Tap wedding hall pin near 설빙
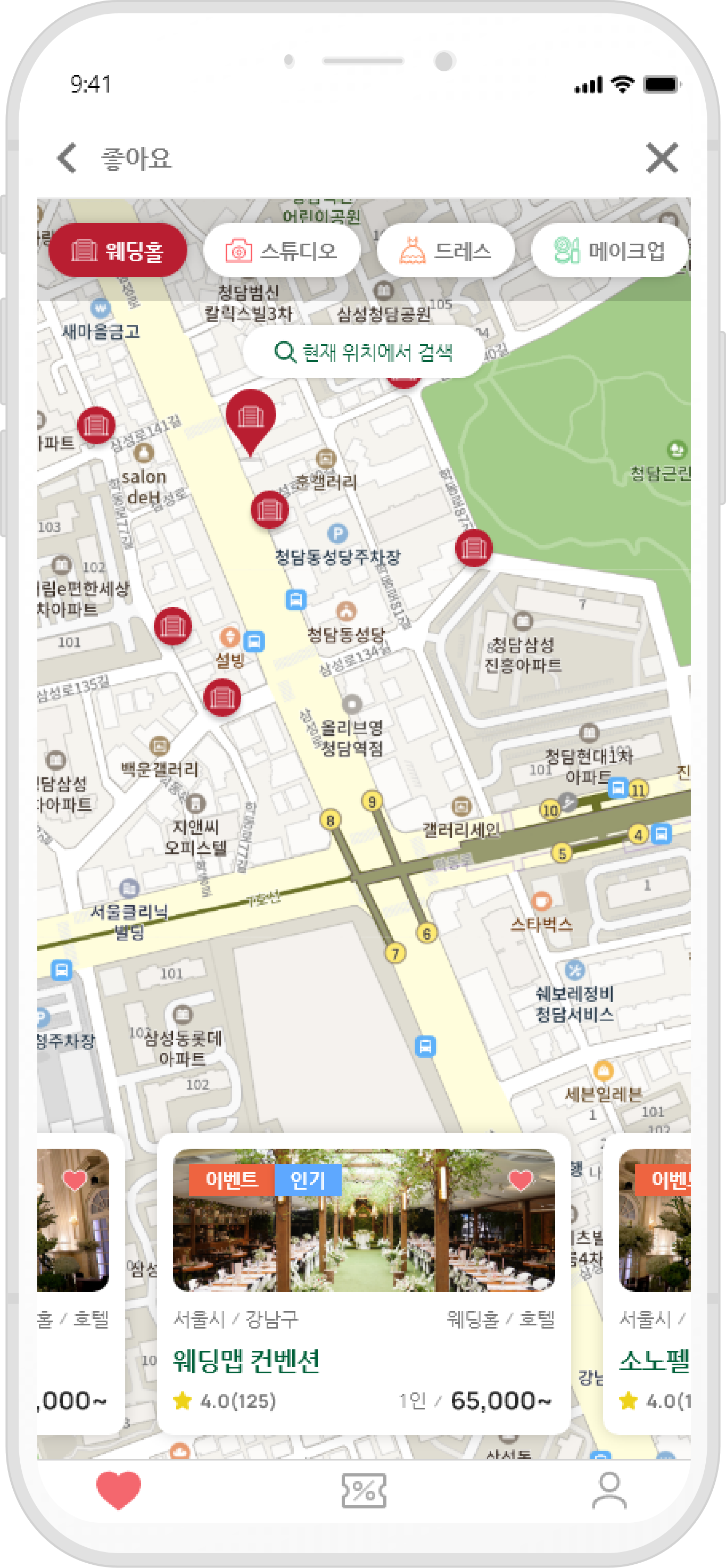Screen dimensions: 726x1568 pos(222,697)
